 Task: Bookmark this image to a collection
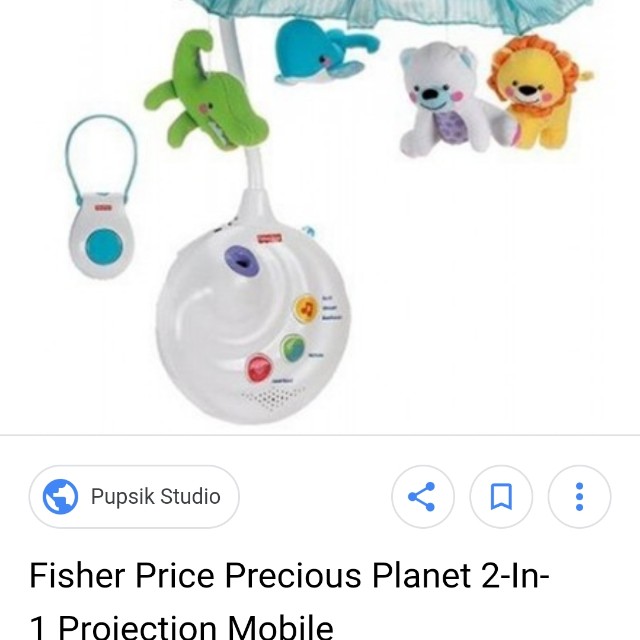click(501, 497)
